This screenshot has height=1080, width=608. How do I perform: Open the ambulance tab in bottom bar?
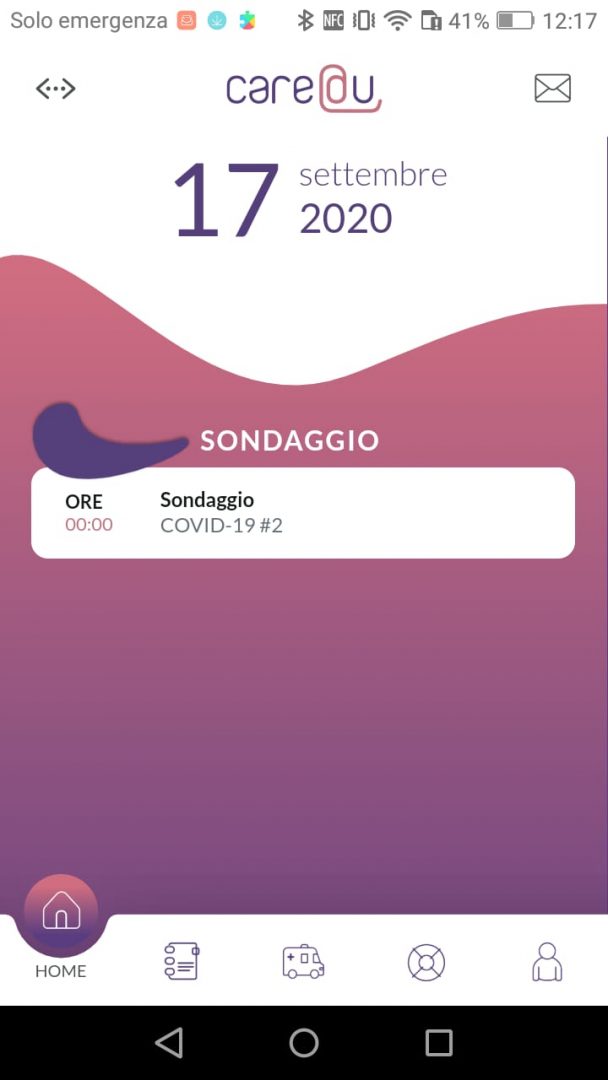tap(304, 962)
